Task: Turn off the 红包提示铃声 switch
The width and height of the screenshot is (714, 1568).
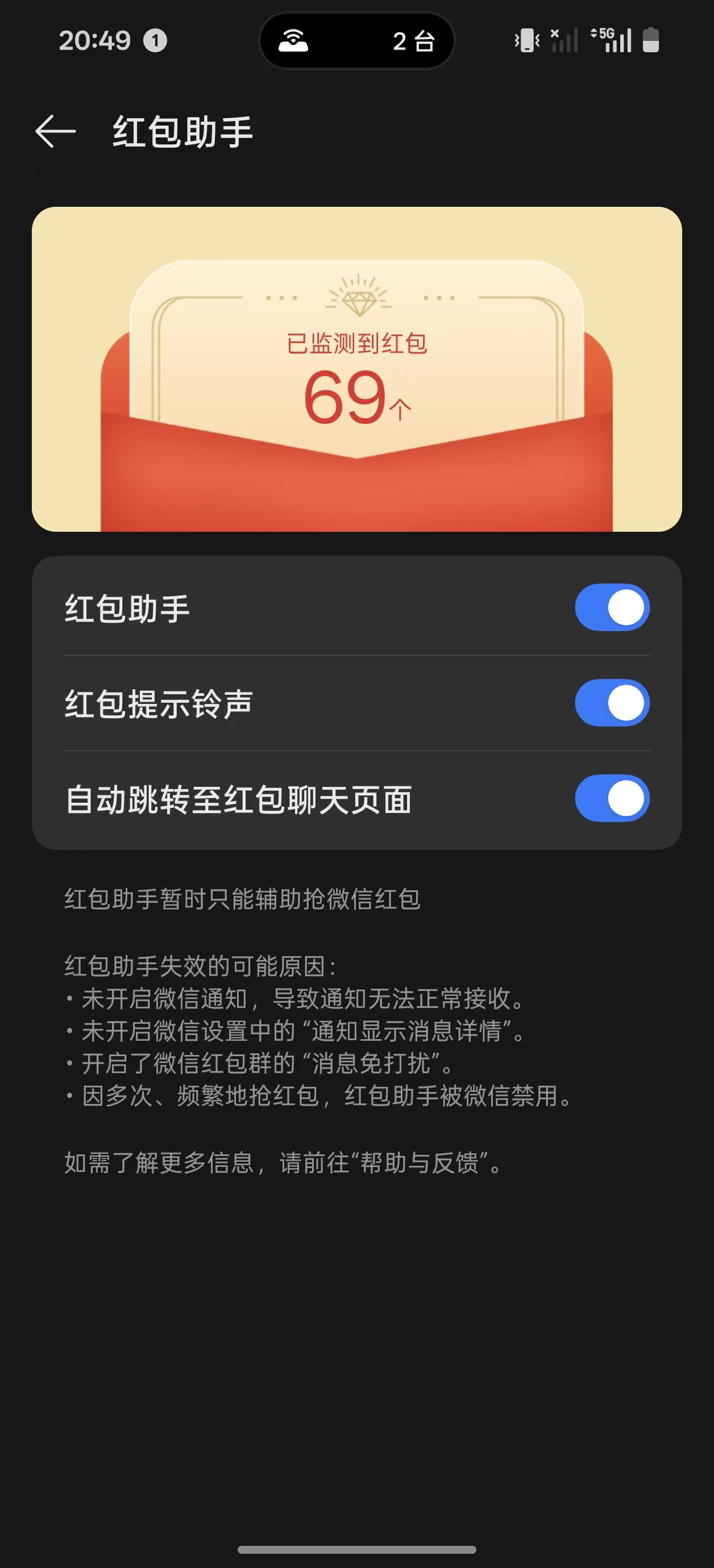Action: tap(612, 703)
